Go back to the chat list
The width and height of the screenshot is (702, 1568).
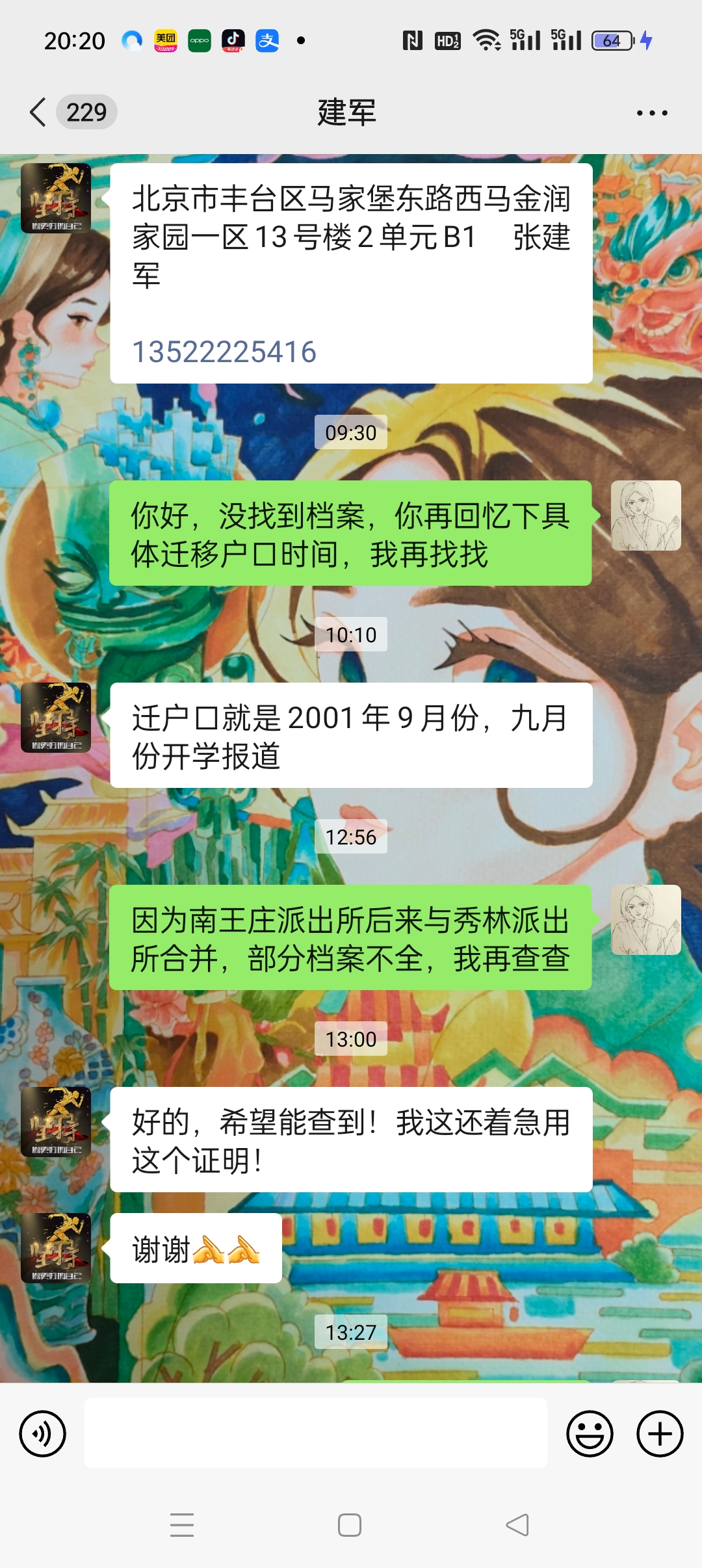click(x=39, y=112)
